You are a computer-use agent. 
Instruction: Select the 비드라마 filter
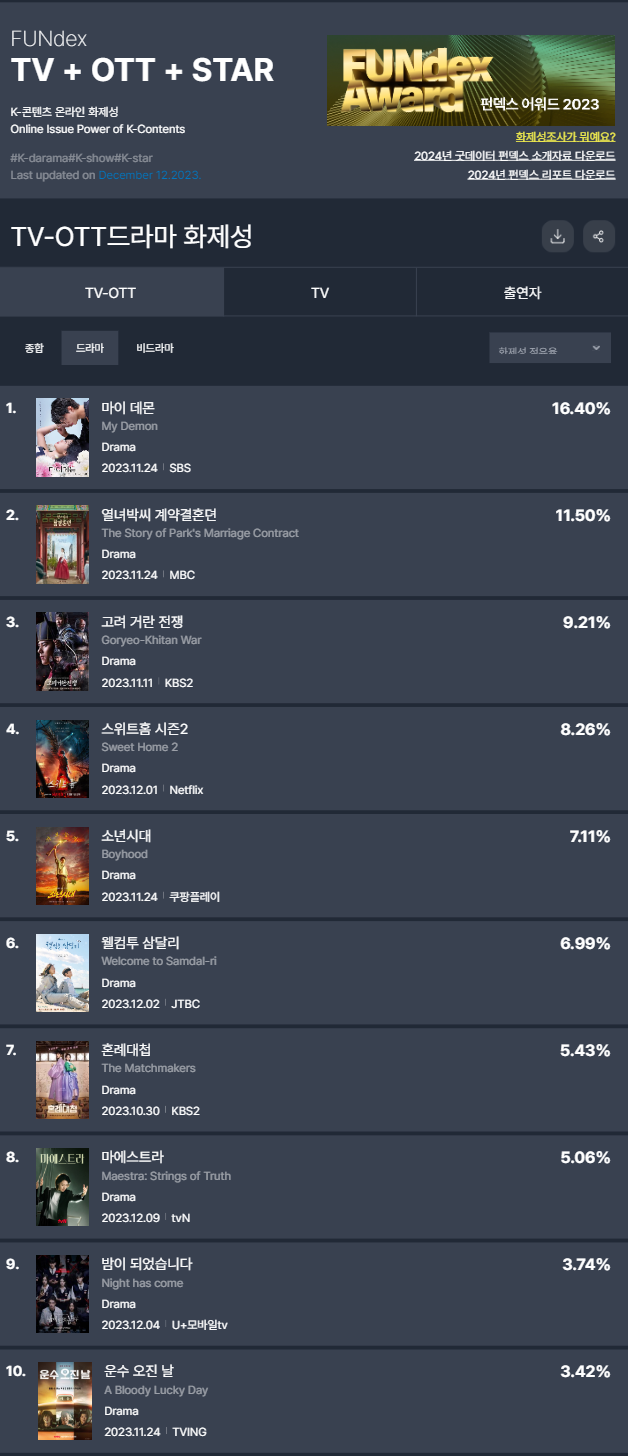tap(155, 348)
